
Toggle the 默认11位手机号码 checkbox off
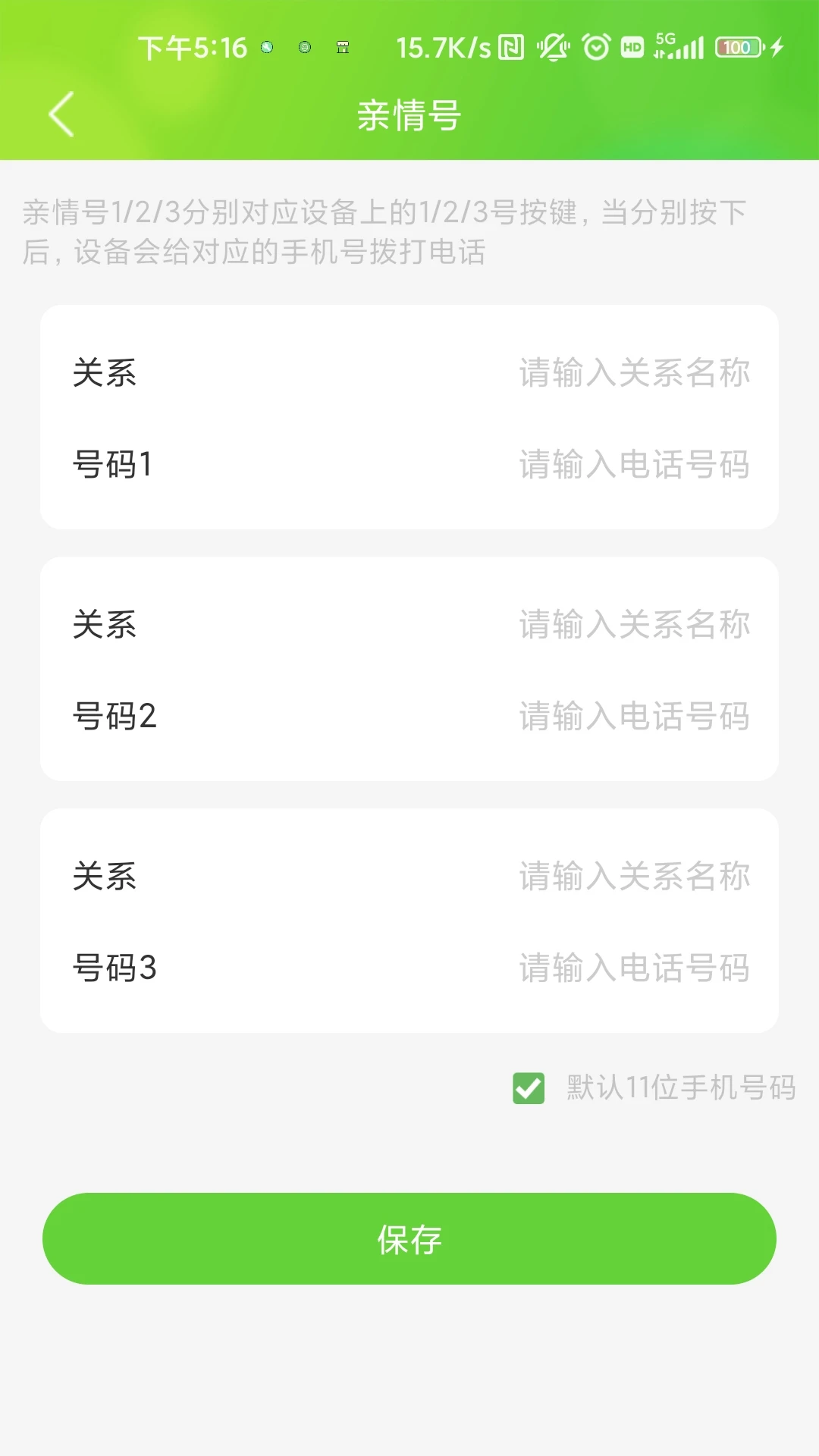(x=529, y=1090)
